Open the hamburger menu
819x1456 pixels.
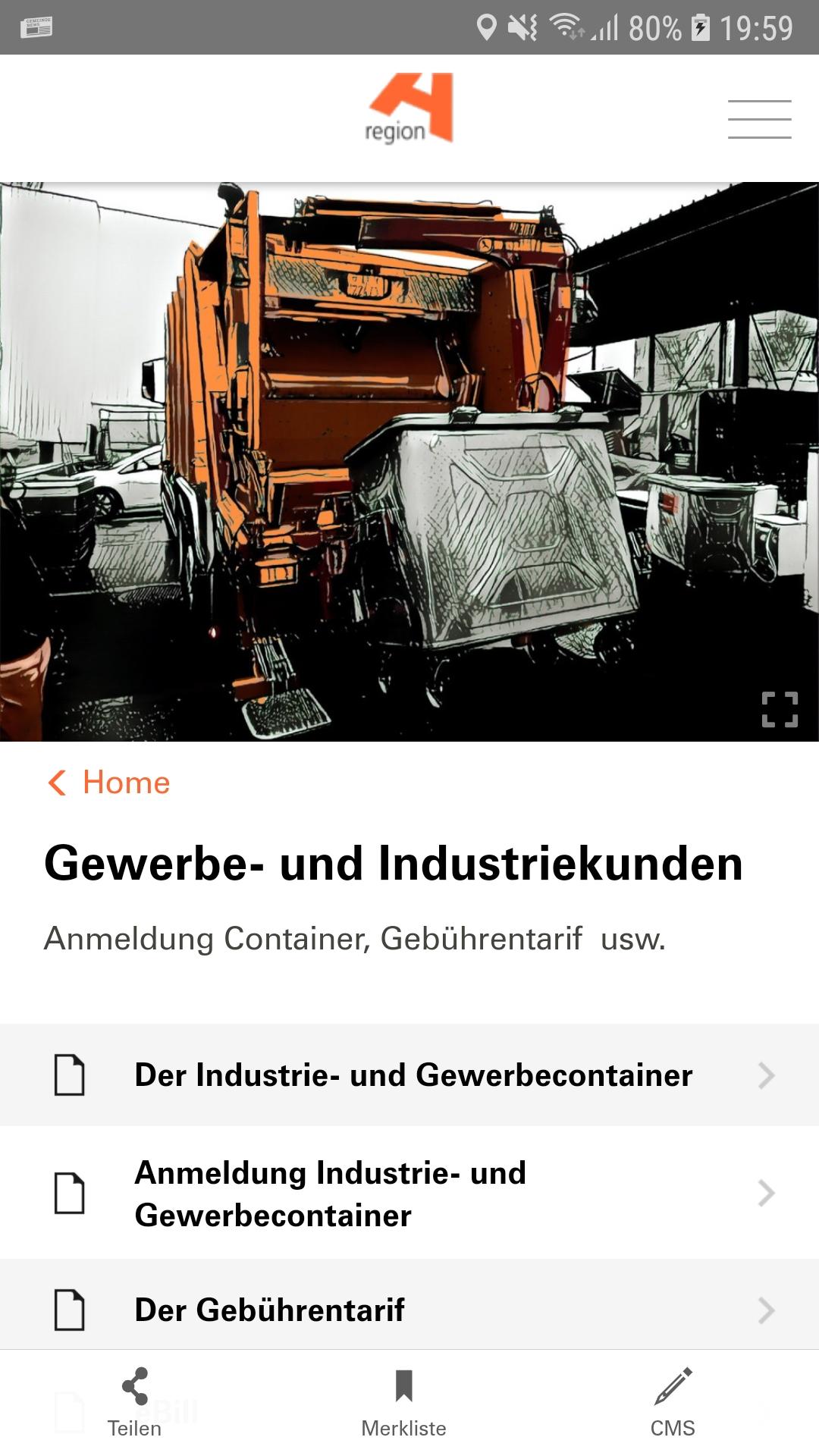pyautogui.click(x=759, y=119)
